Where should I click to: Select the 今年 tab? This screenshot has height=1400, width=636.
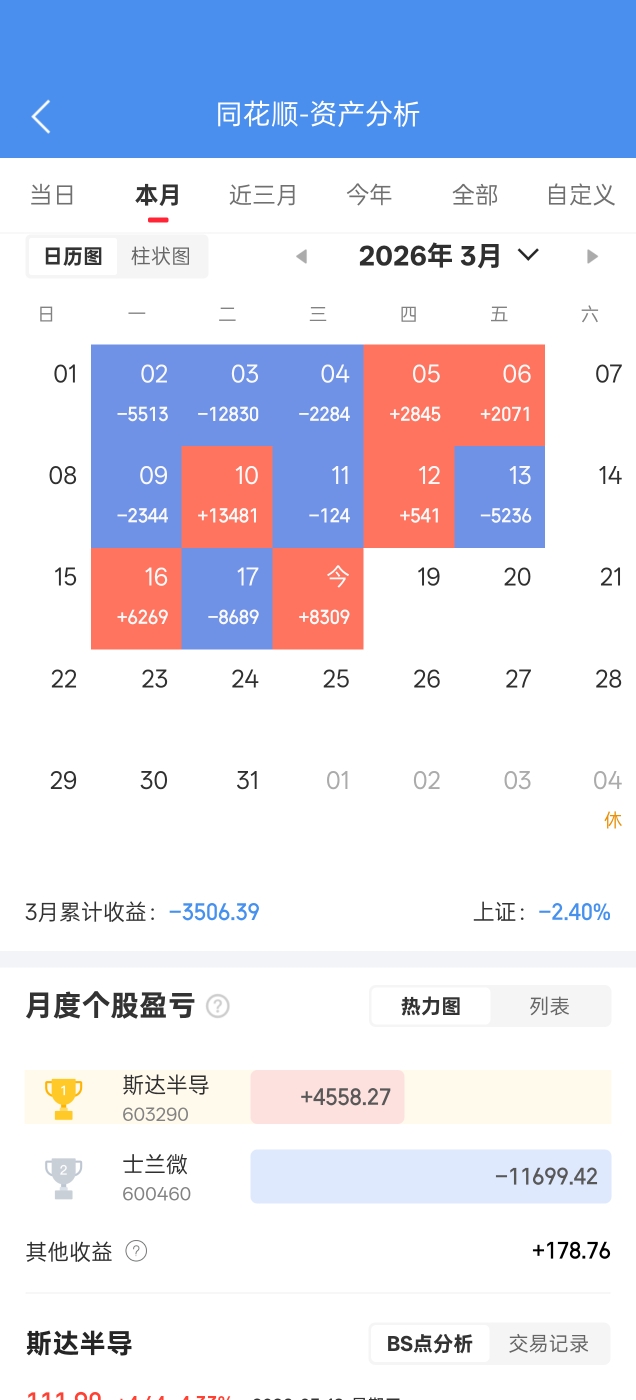pos(369,195)
